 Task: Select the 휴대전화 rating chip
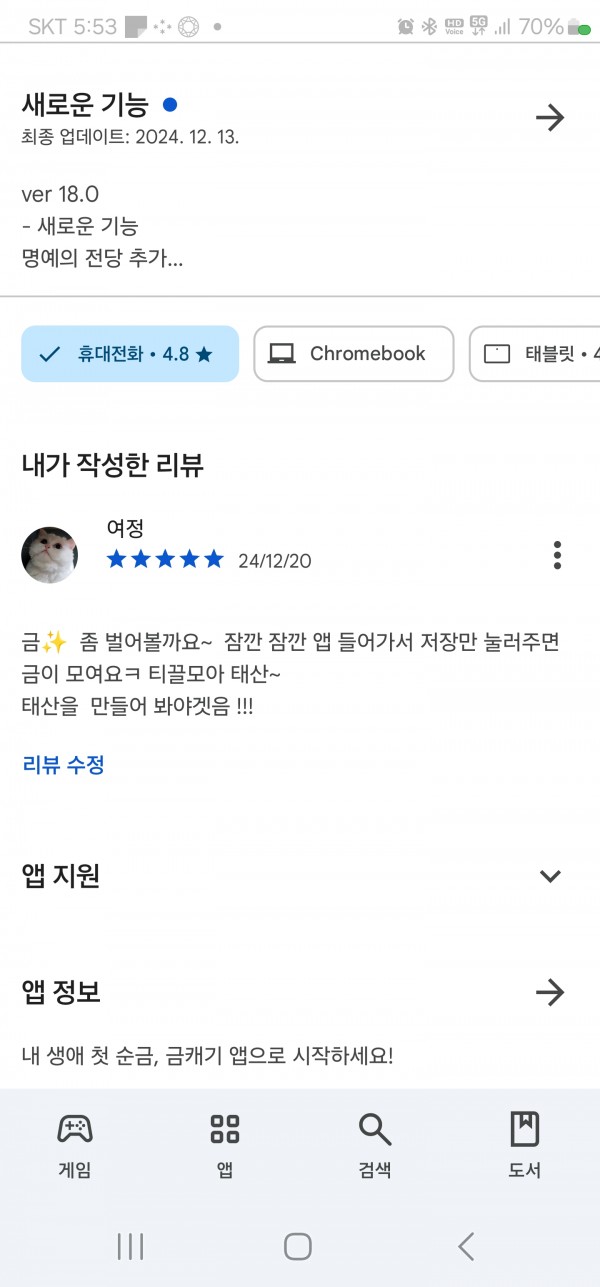click(x=130, y=354)
